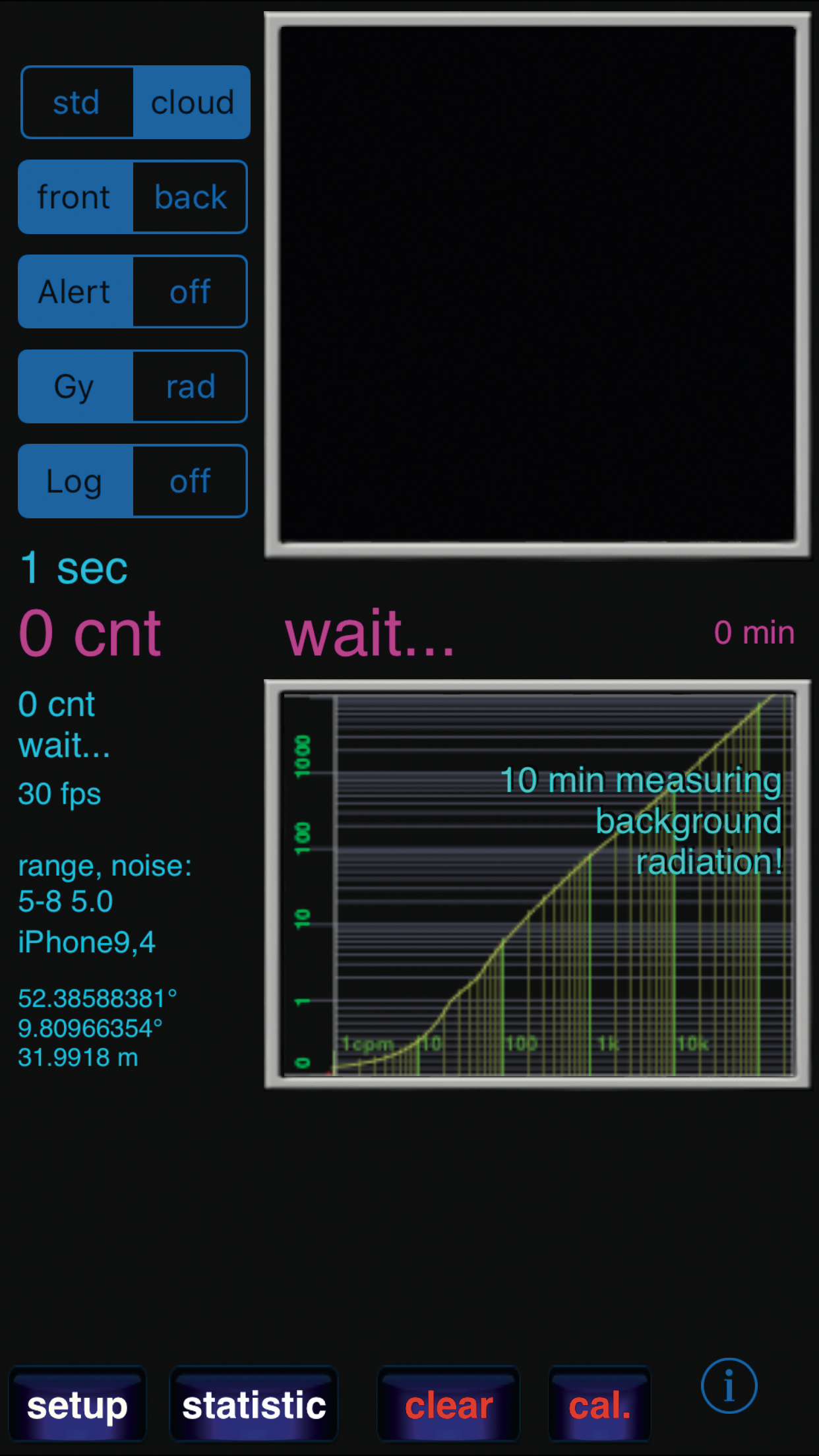Turn the alert off
Viewport: 819px width, 1456px height.
tap(190, 291)
